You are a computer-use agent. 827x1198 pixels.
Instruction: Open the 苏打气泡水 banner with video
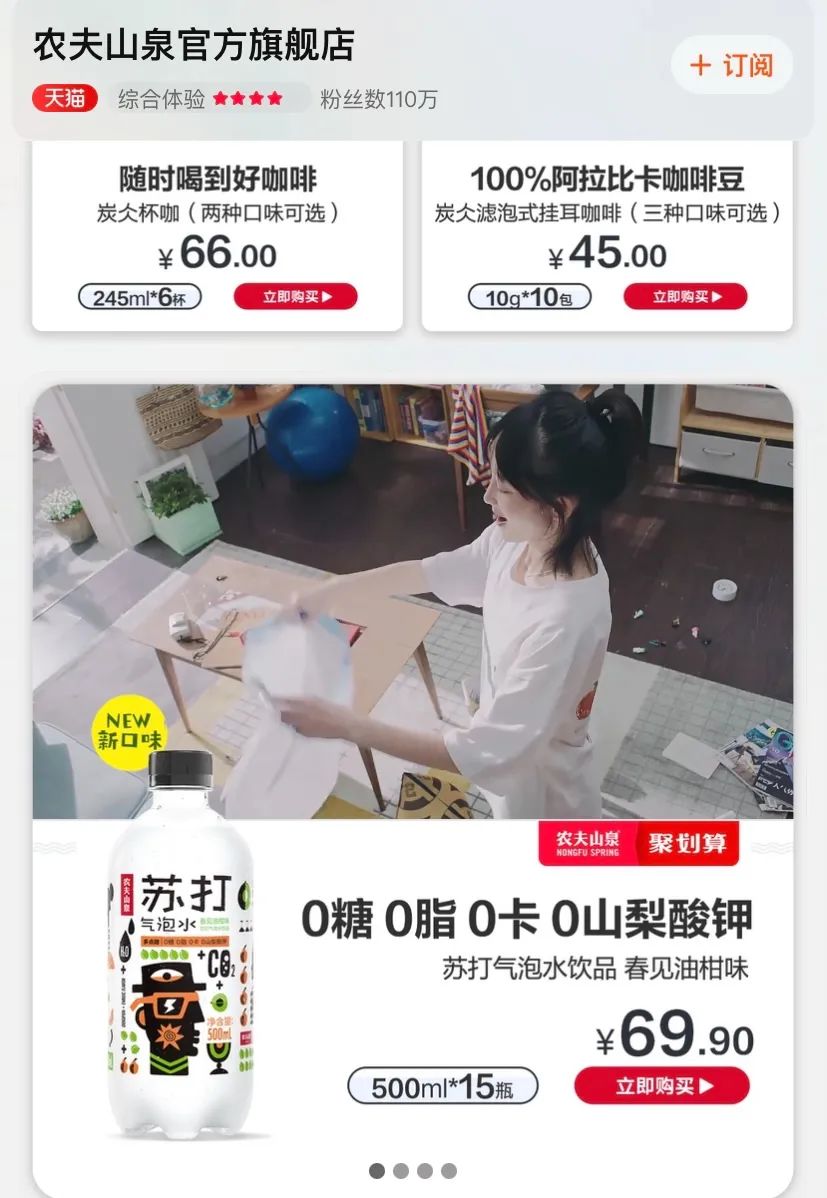(x=412, y=600)
